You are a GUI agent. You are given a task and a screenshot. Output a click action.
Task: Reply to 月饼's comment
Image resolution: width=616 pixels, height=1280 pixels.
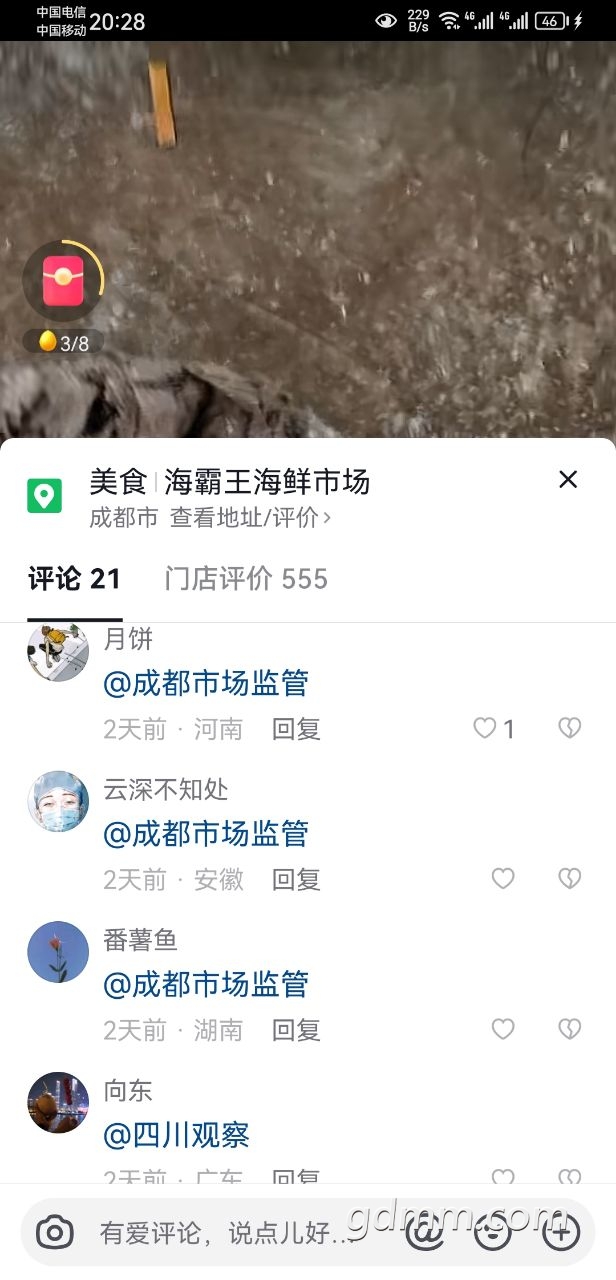click(x=296, y=729)
